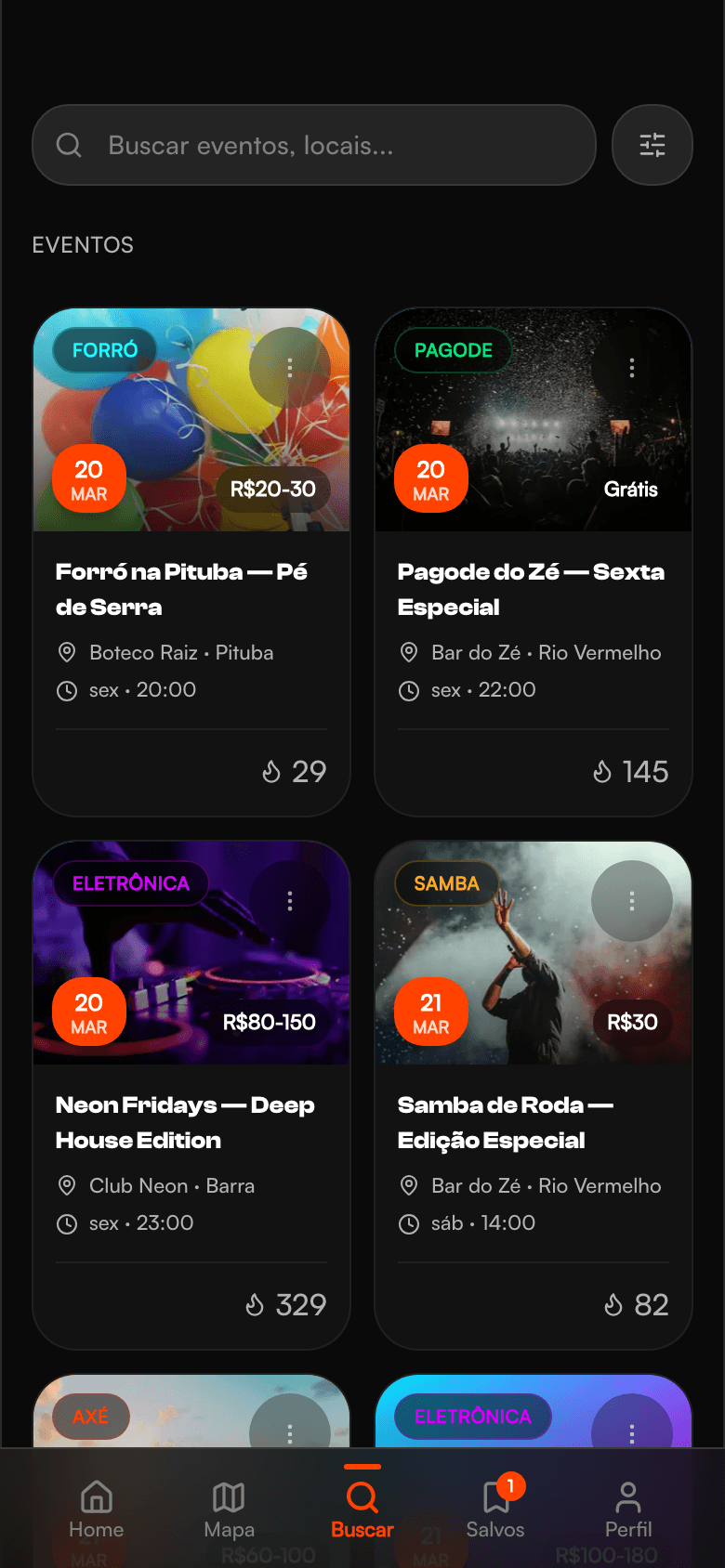Open kebab menu on Samba de Roda card
Image resolution: width=725 pixels, height=1568 pixels.
pyautogui.click(x=631, y=900)
